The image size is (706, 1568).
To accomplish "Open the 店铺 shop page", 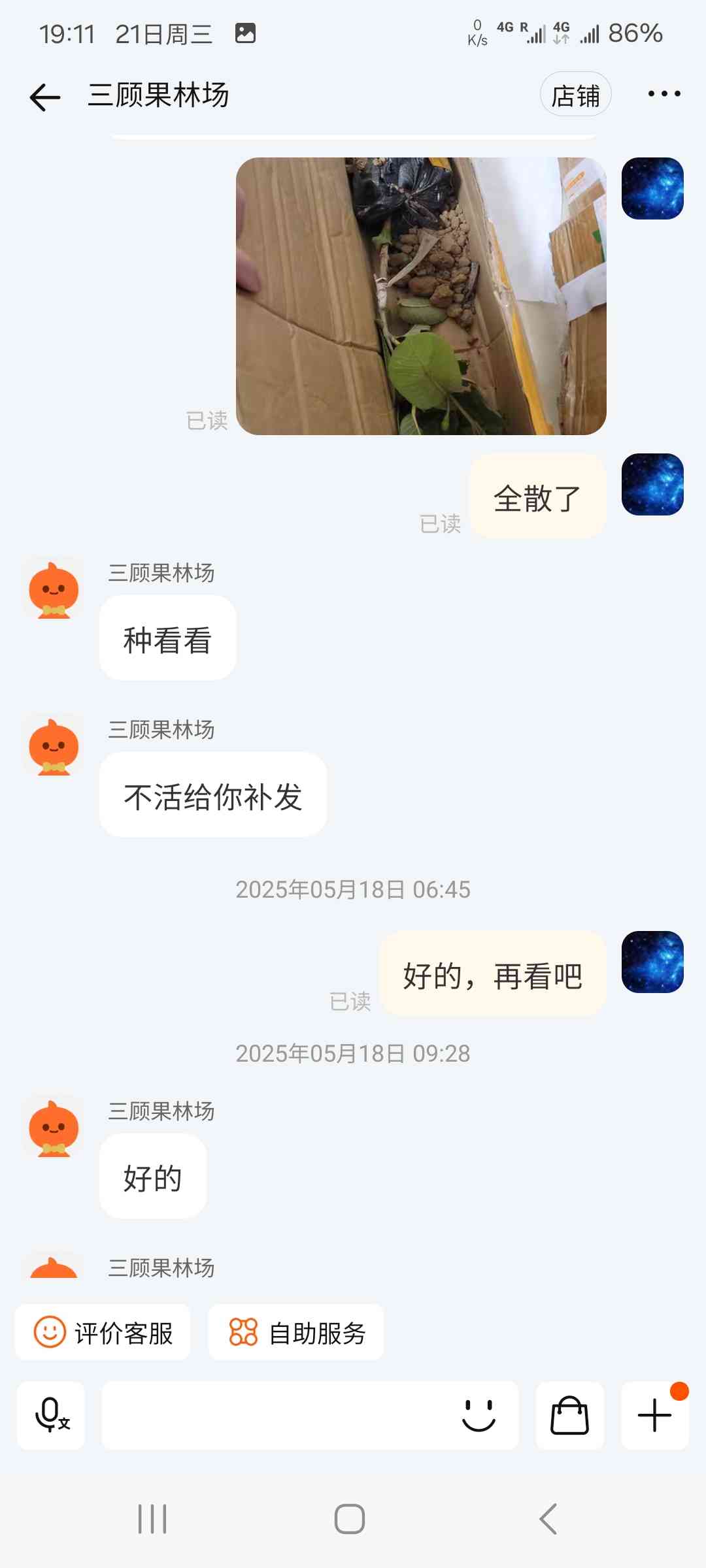I will click(575, 94).
